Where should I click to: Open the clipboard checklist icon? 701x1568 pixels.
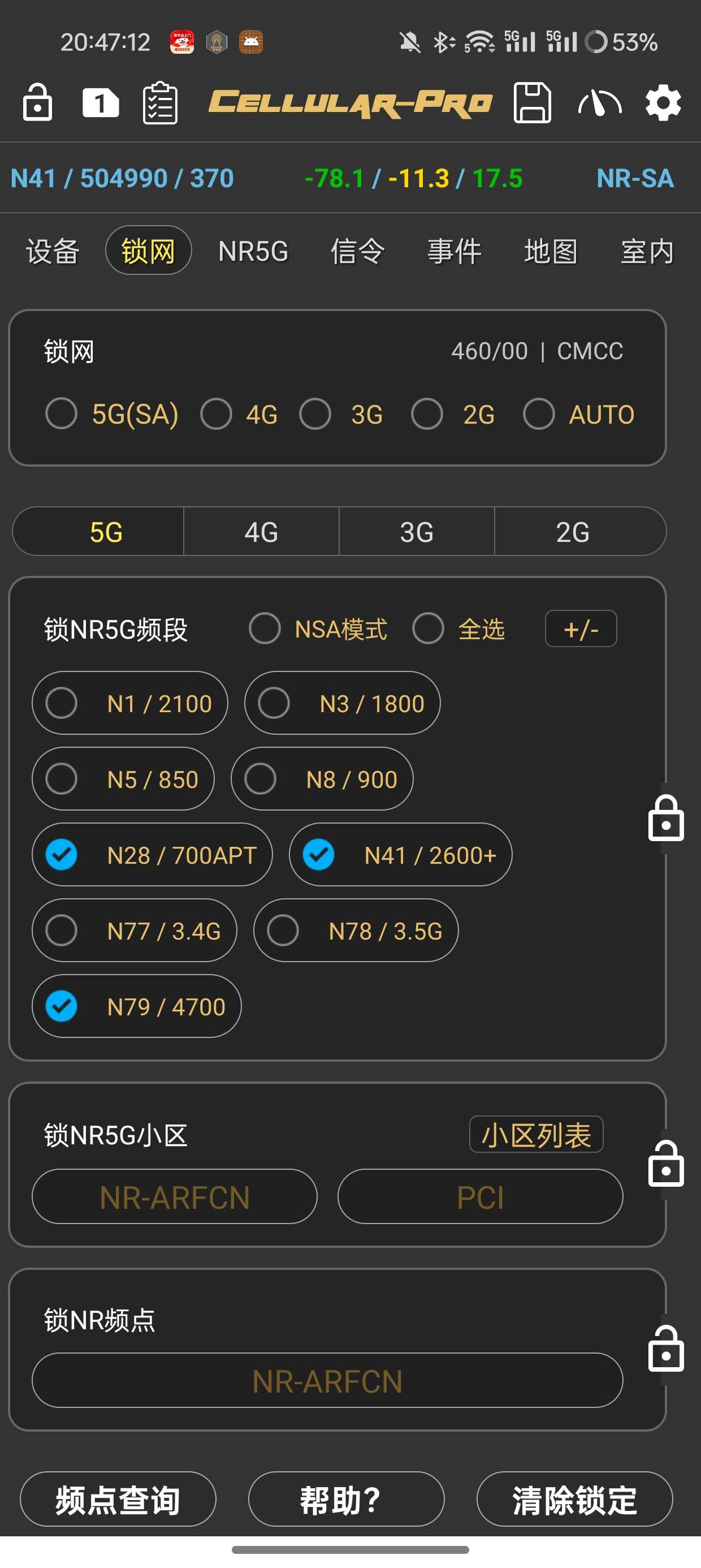click(160, 103)
